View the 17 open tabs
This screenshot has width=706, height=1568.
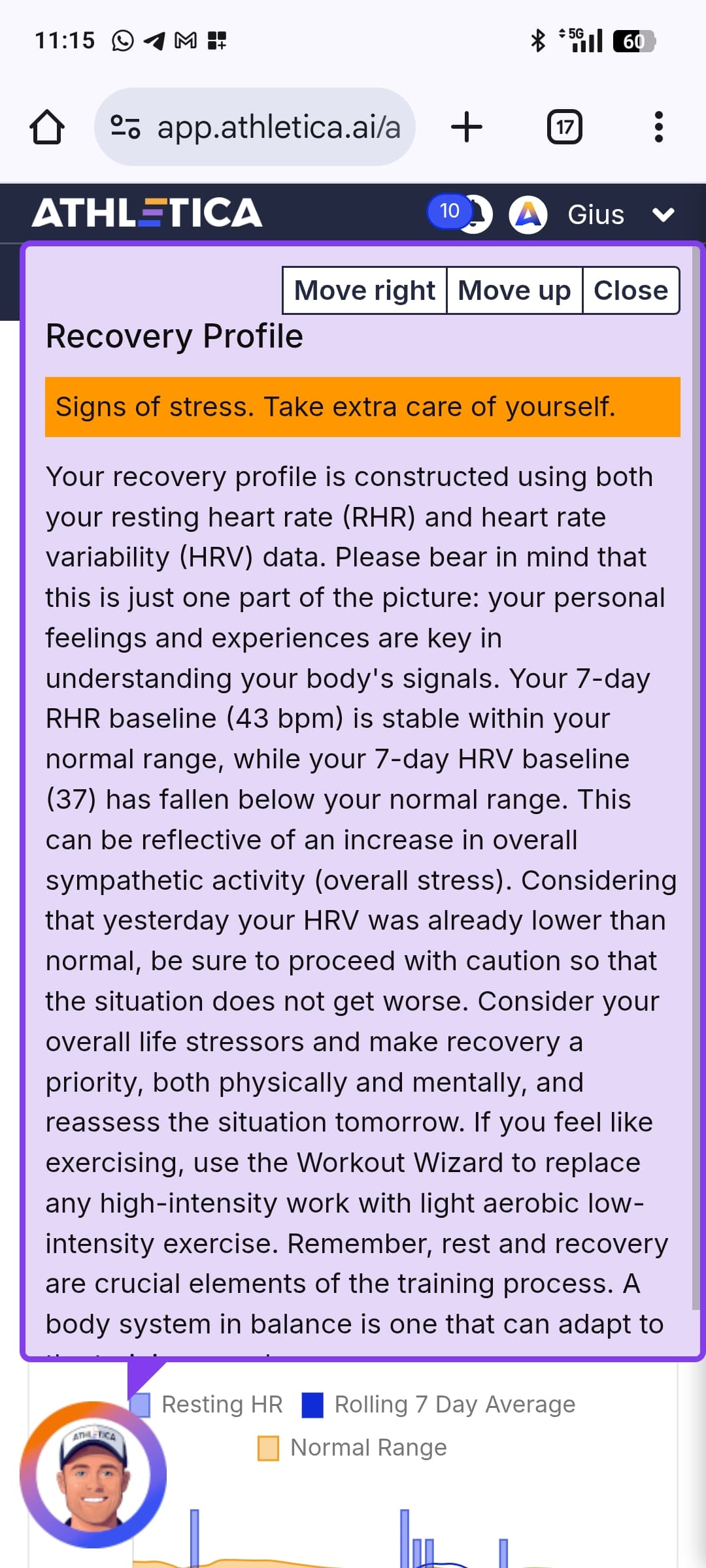click(x=565, y=127)
